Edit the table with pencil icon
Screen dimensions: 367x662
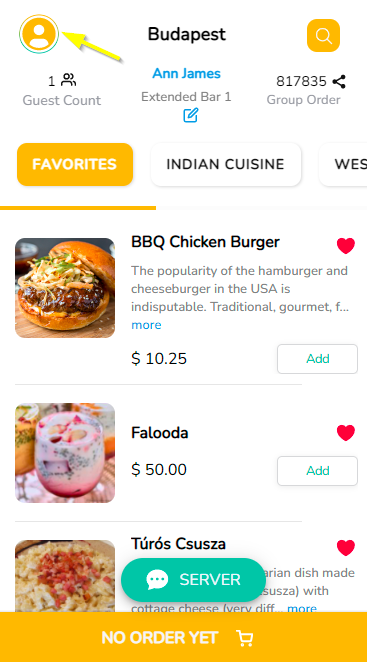[190, 115]
